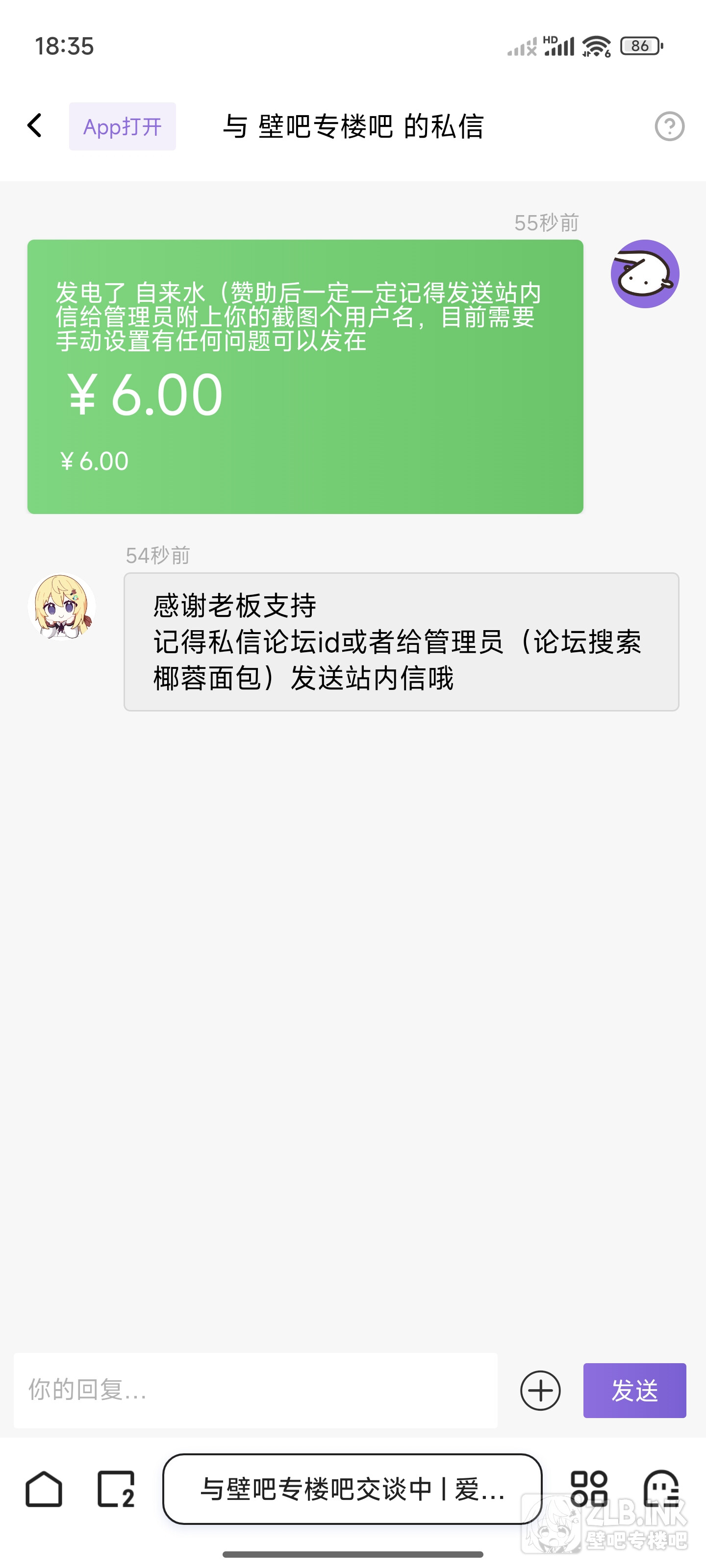This screenshot has height=1568, width=706.
Task: Tap the browser address bar
Action: (352, 1489)
